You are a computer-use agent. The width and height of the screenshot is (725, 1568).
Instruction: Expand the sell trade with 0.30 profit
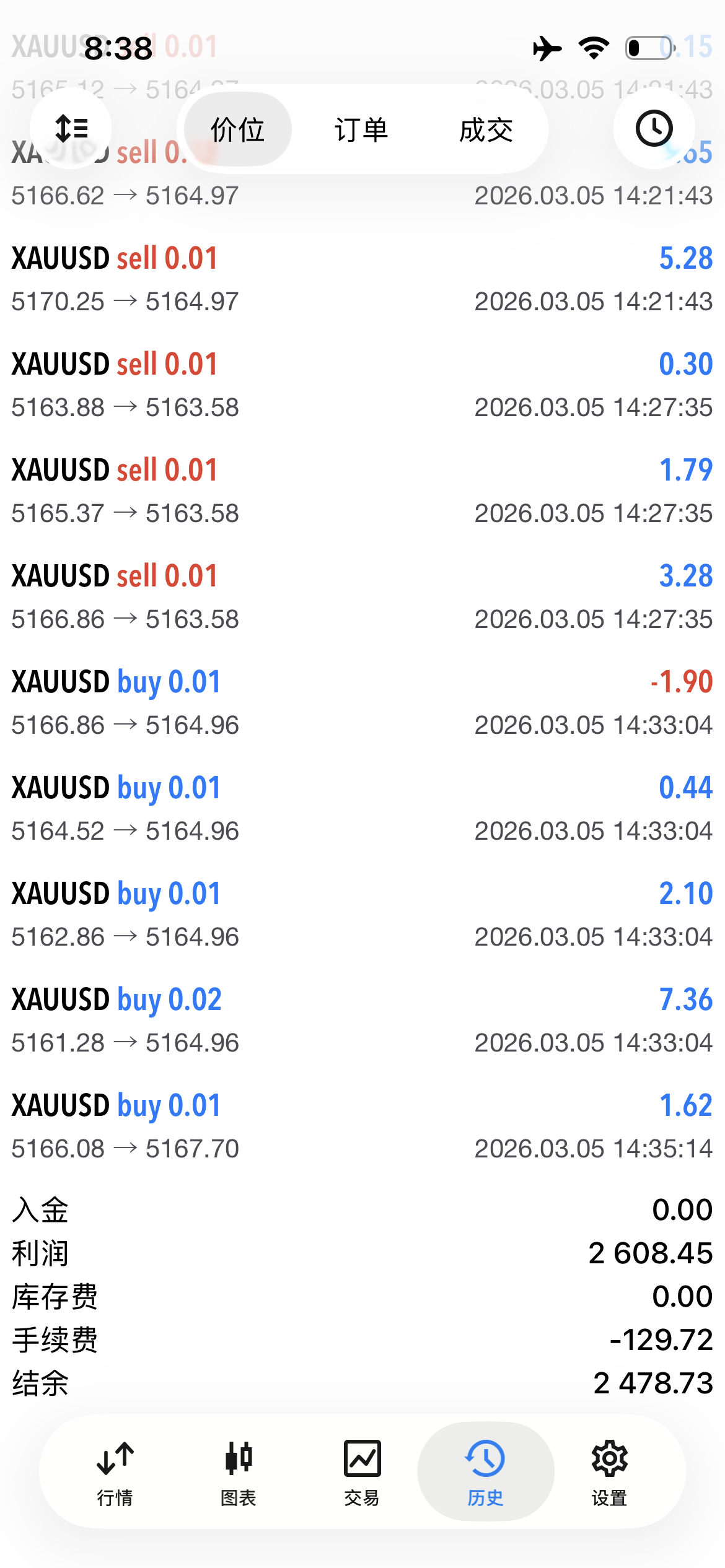[362, 385]
